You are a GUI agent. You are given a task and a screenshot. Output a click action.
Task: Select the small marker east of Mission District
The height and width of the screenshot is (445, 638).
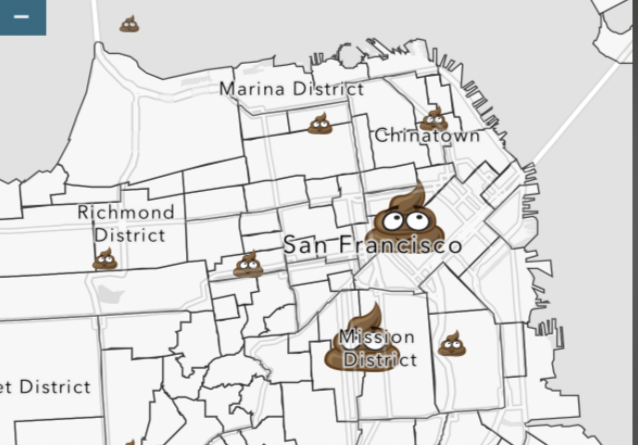point(452,344)
